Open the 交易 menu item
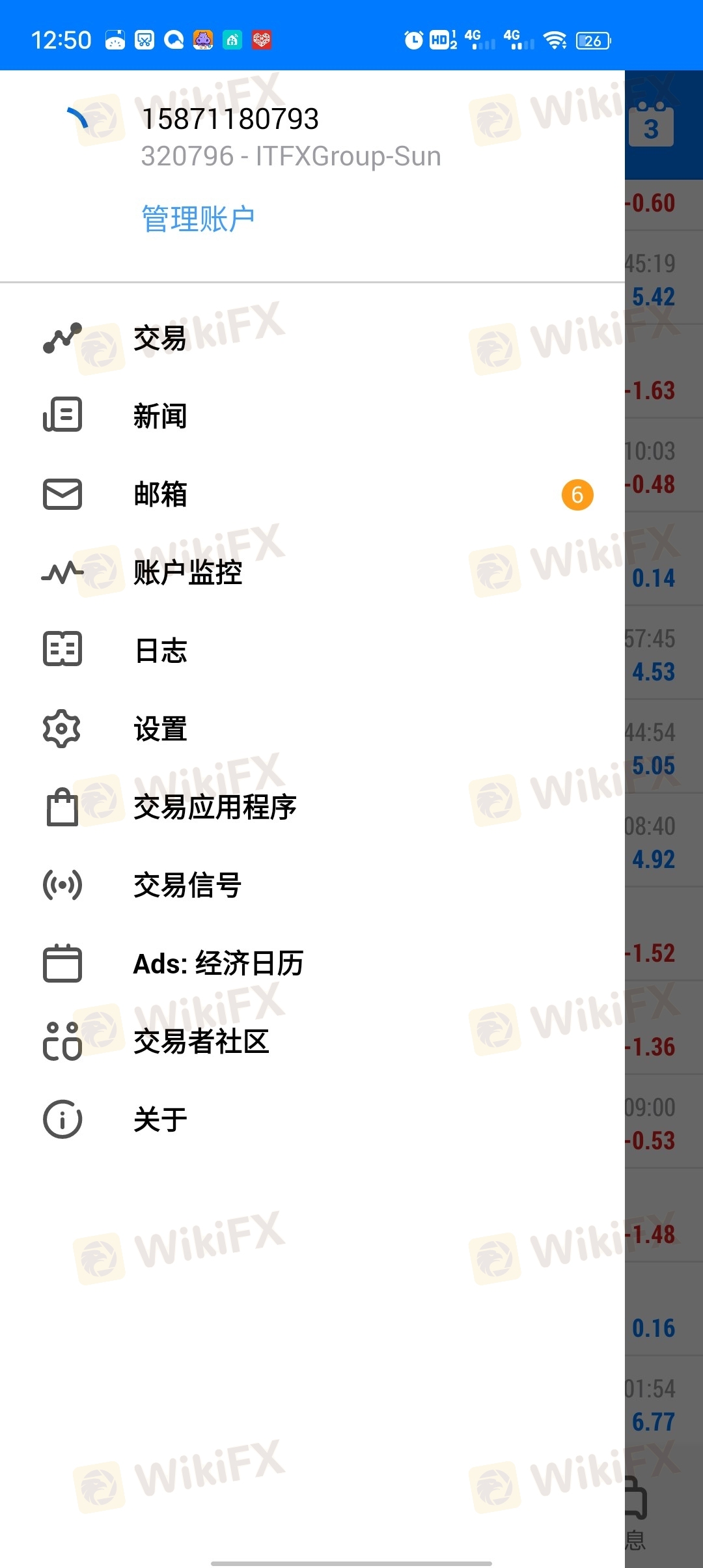This screenshot has height=1568, width=703. click(x=312, y=338)
